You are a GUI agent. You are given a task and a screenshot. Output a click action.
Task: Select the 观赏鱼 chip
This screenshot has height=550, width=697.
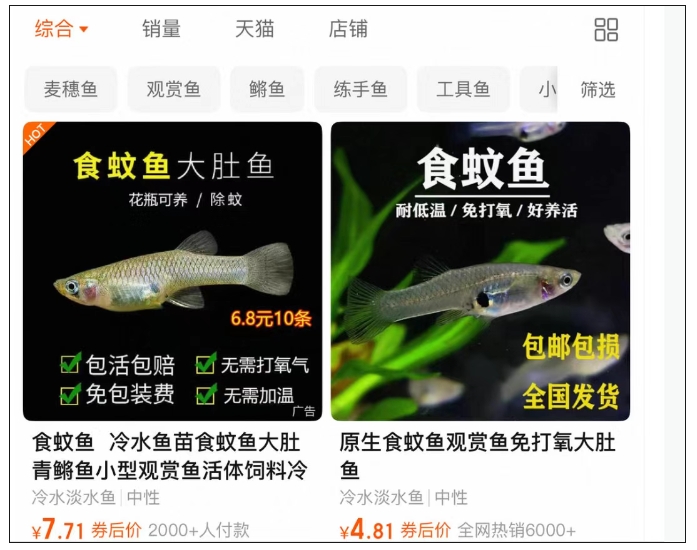coord(173,89)
